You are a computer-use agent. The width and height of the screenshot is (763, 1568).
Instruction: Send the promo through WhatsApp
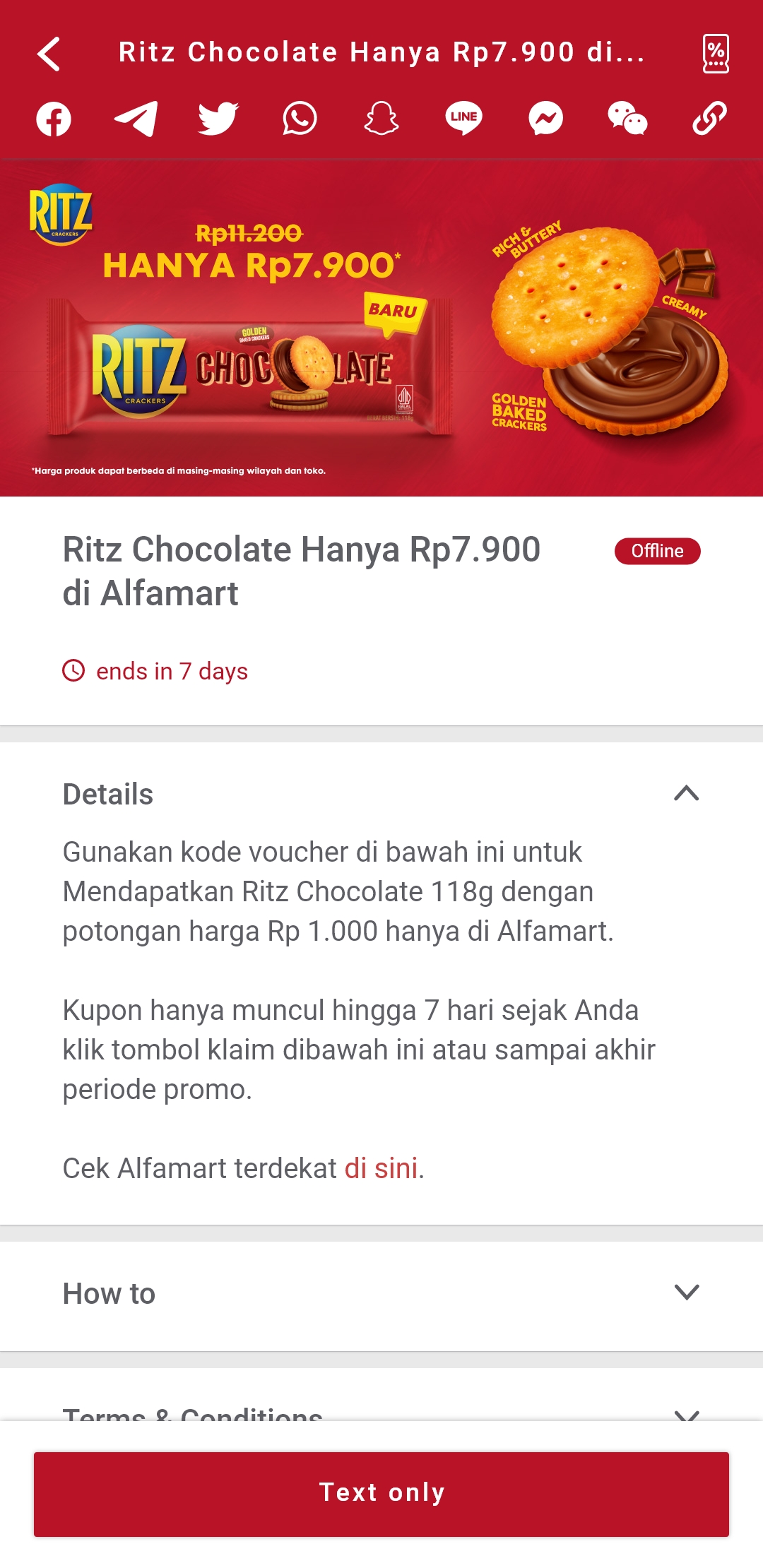(x=300, y=119)
